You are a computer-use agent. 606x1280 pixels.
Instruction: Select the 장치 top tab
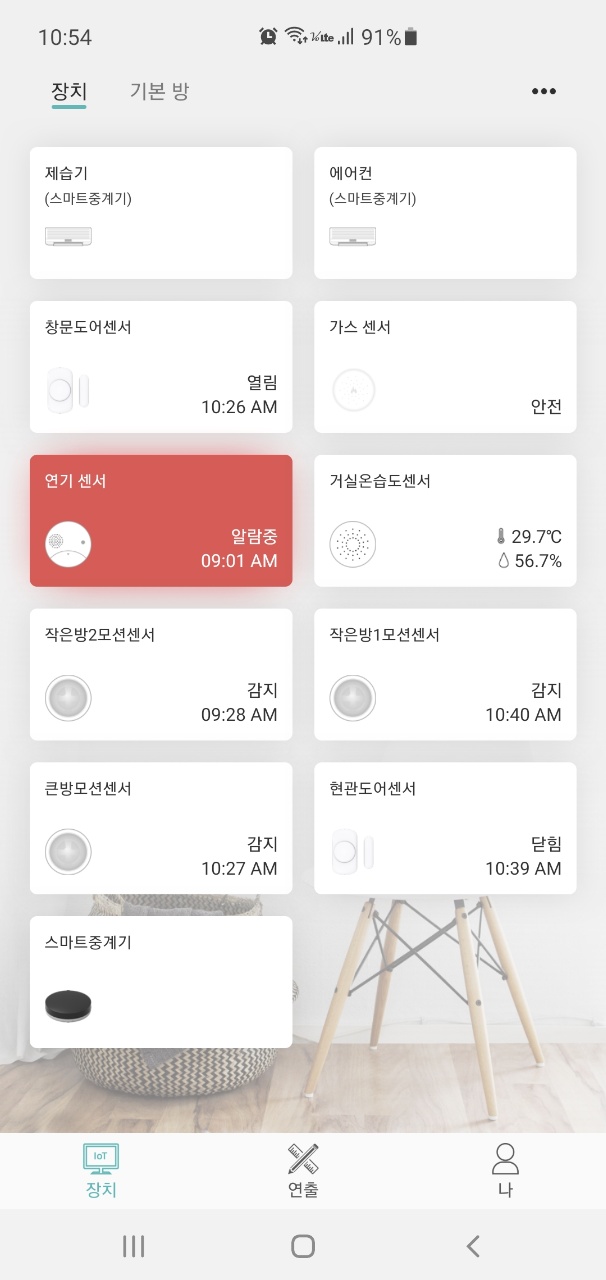click(x=69, y=91)
